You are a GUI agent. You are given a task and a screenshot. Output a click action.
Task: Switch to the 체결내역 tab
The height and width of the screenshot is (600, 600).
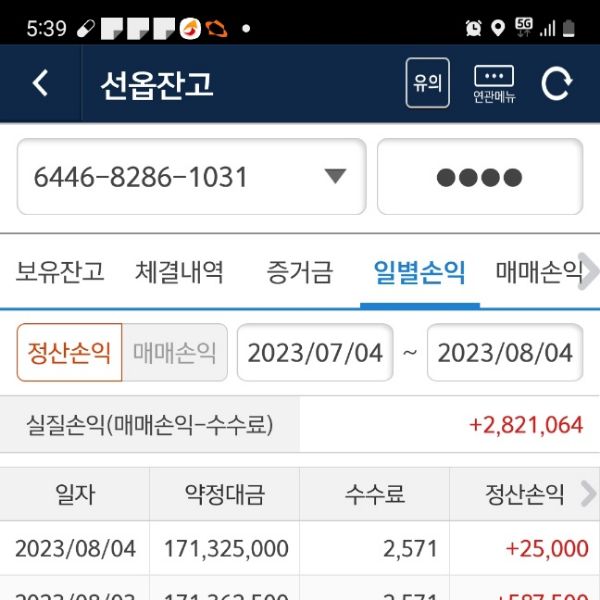tap(179, 271)
